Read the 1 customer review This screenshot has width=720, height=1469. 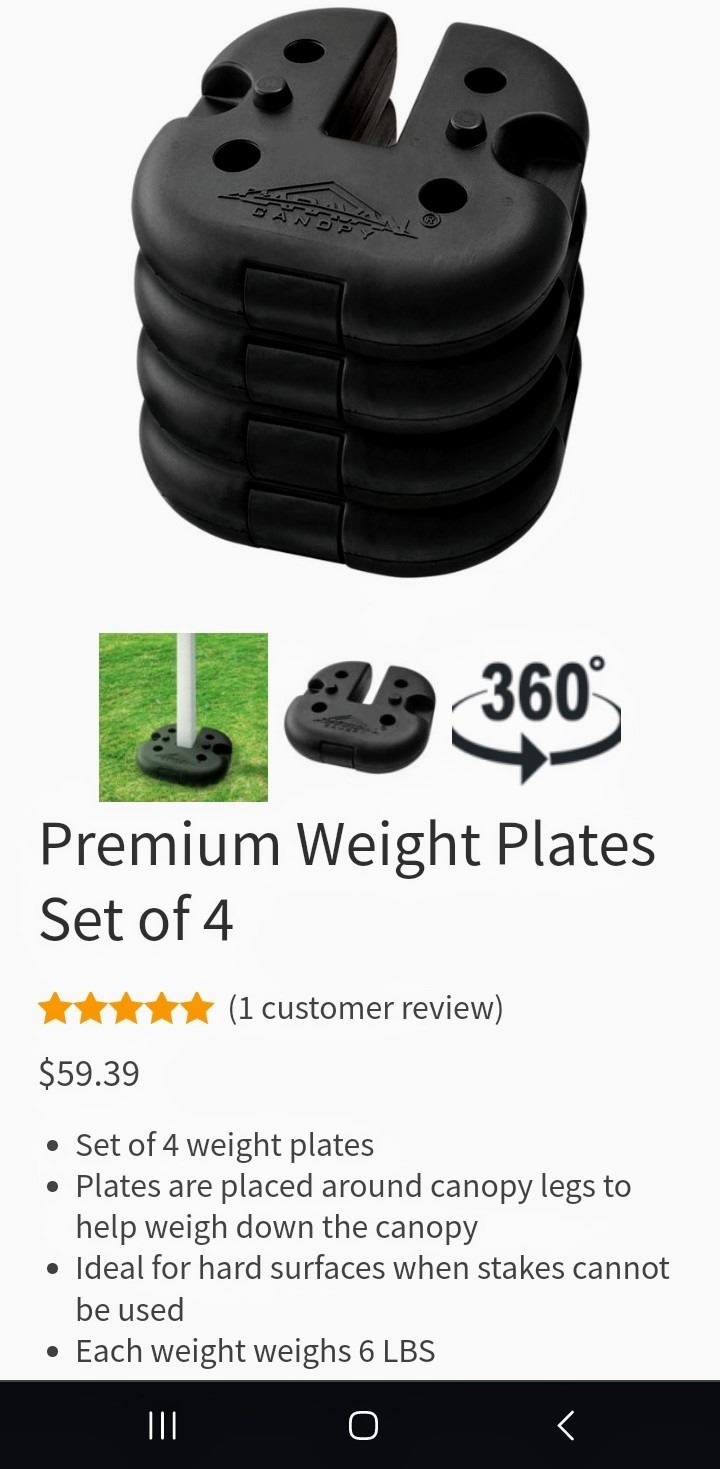pos(365,1007)
